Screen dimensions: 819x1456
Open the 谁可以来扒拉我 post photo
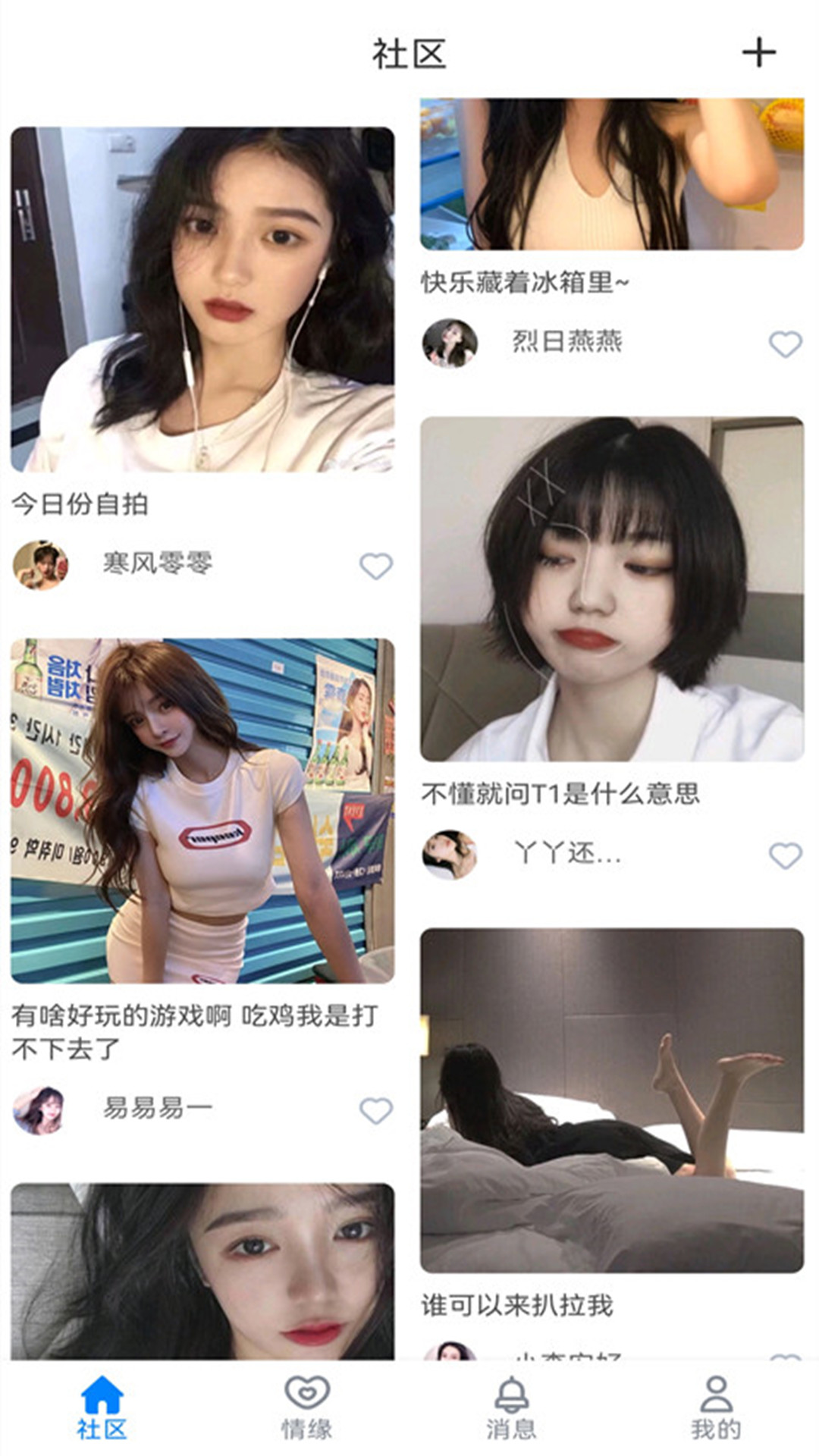[x=612, y=1100]
